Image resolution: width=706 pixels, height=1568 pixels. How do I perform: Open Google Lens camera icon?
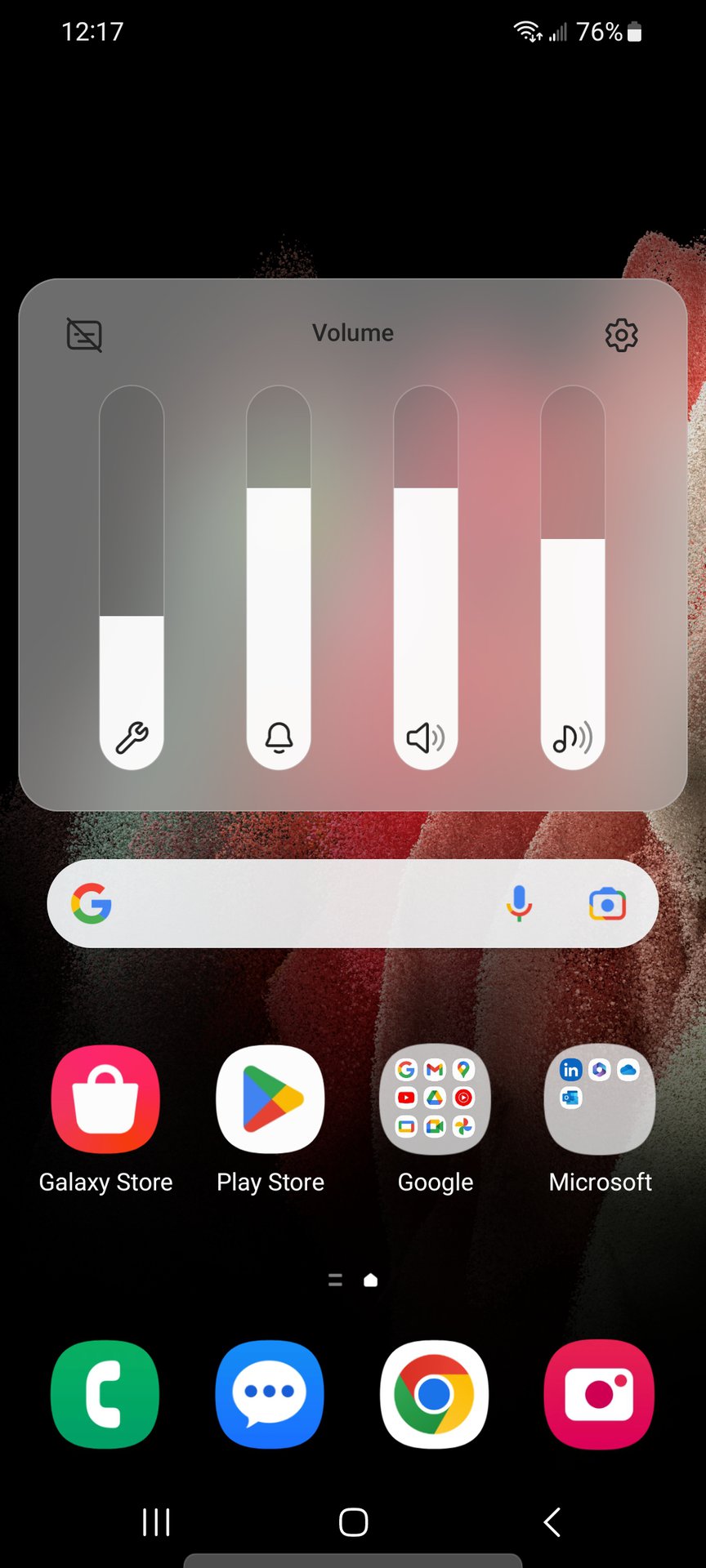coord(607,903)
